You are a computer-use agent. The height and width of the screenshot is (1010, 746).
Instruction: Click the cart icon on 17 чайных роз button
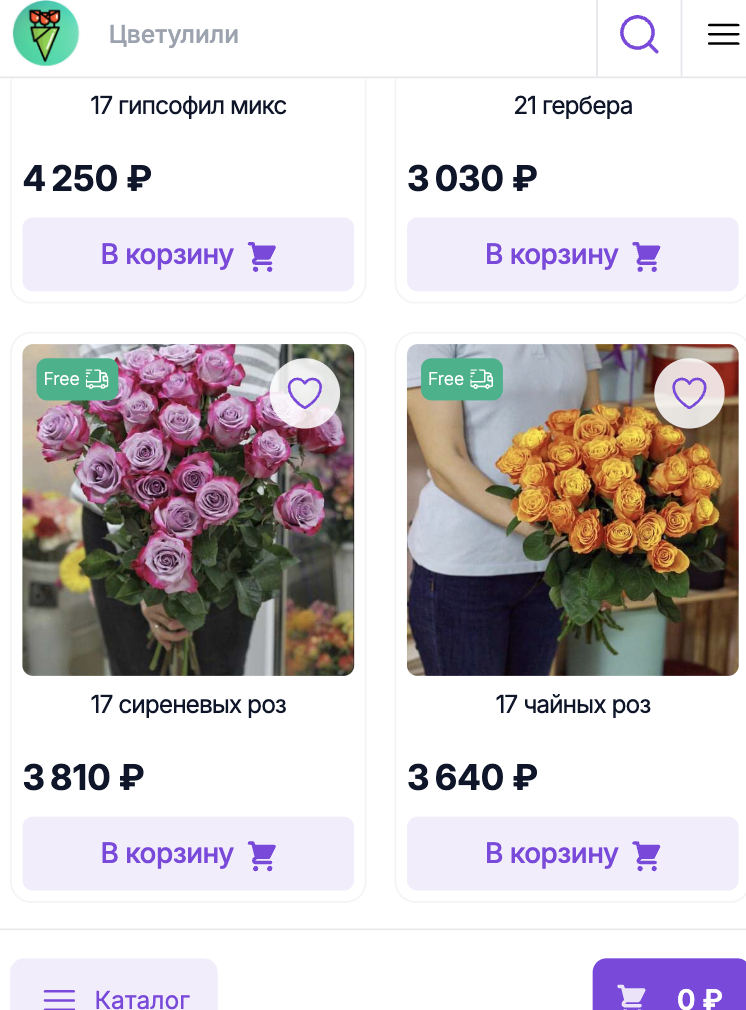click(x=647, y=853)
